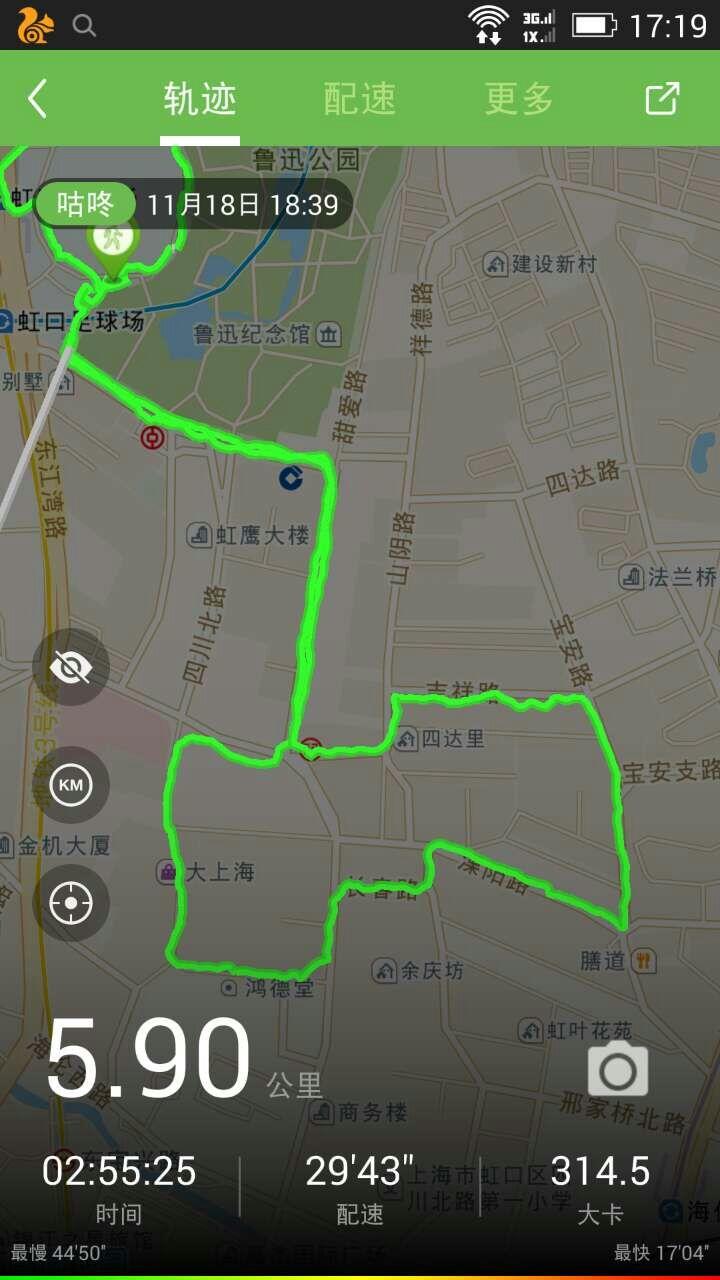Switch to the 配速 tab
Viewport: 720px width, 1280px height.
pyautogui.click(x=360, y=99)
